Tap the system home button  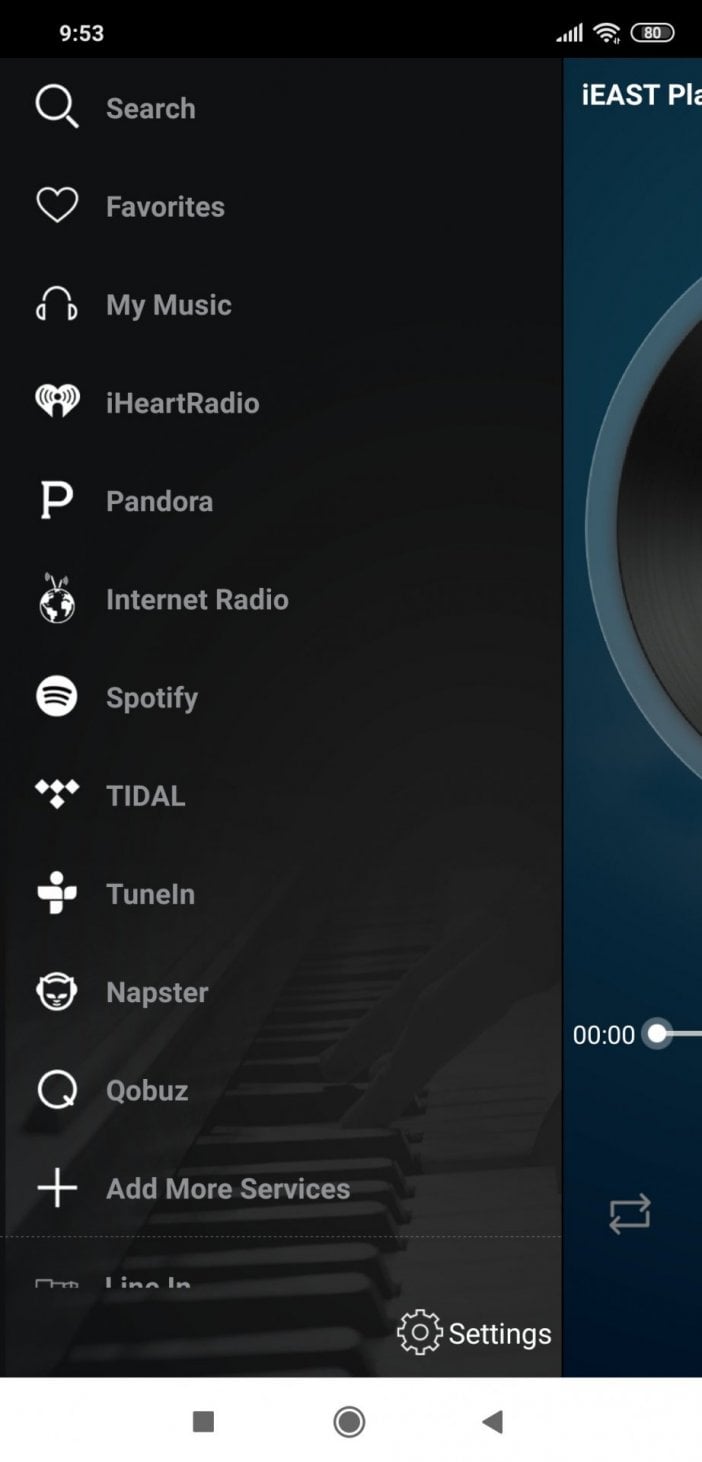tap(349, 1421)
